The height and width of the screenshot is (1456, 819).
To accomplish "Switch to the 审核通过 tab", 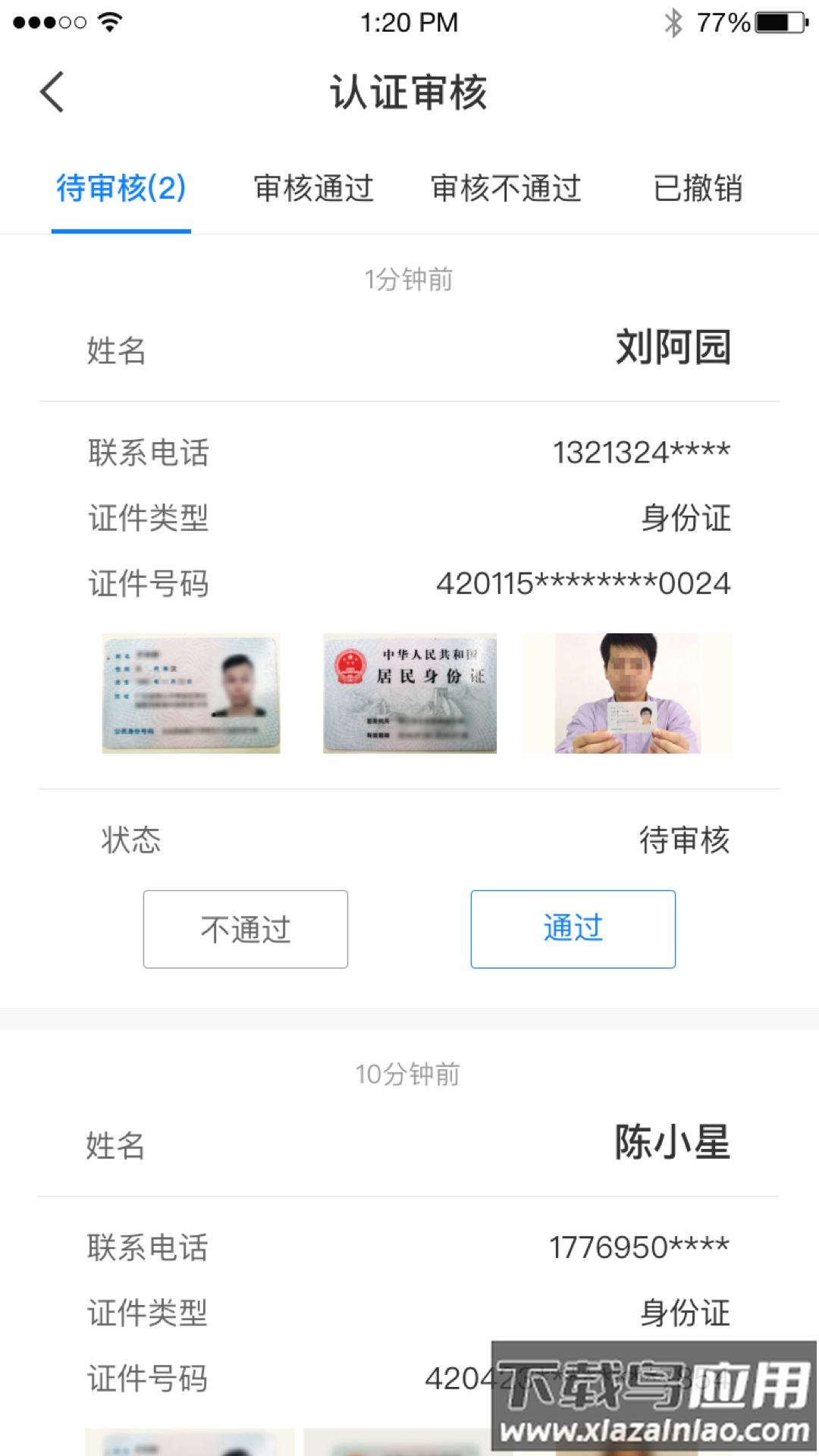I will click(x=314, y=190).
